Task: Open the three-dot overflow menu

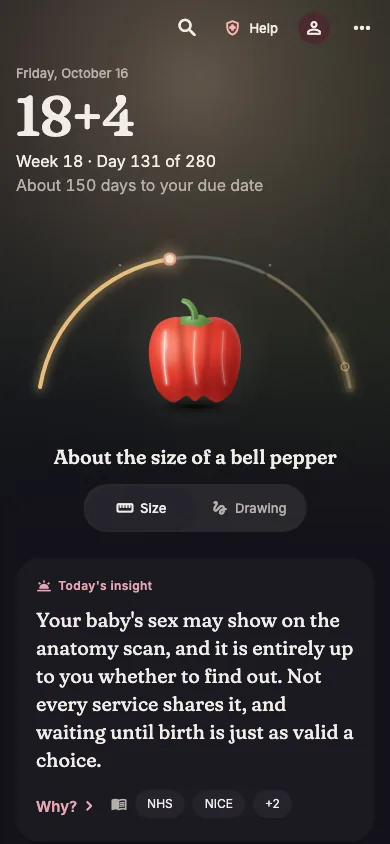Action: click(x=361, y=28)
